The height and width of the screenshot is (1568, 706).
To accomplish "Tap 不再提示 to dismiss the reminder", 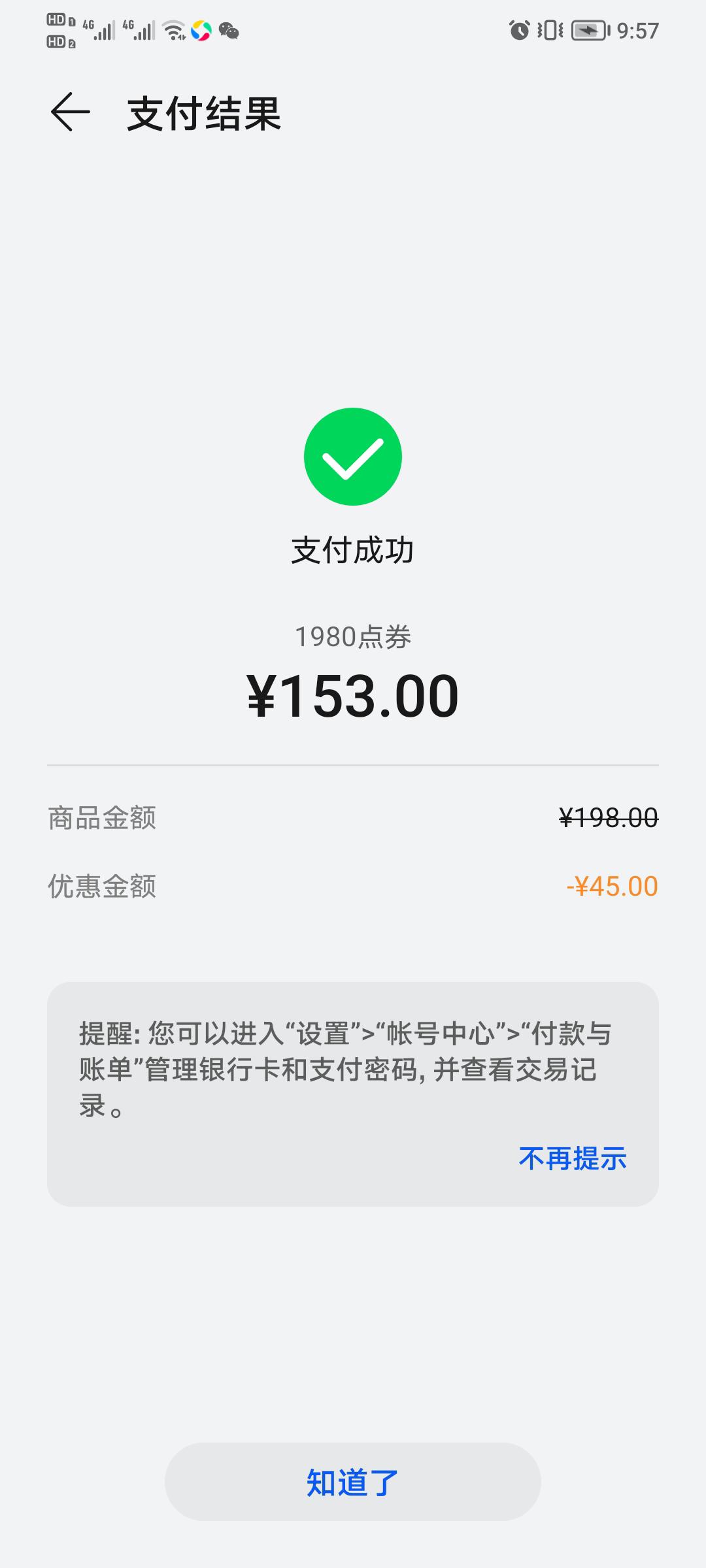I will [x=573, y=1158].
